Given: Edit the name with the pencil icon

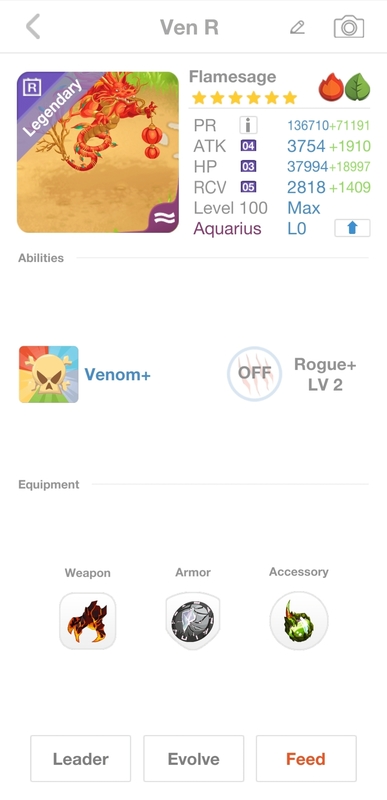Looking at the screenshot, I should click(297, 27).
